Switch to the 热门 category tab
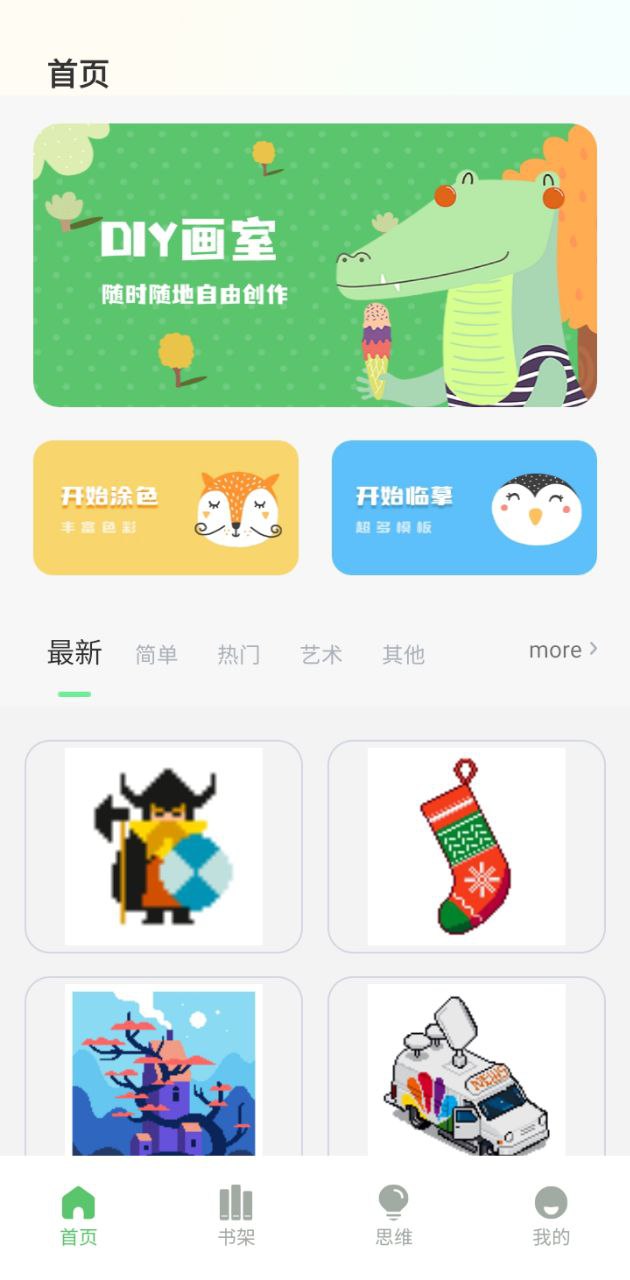 coord(239,655)
